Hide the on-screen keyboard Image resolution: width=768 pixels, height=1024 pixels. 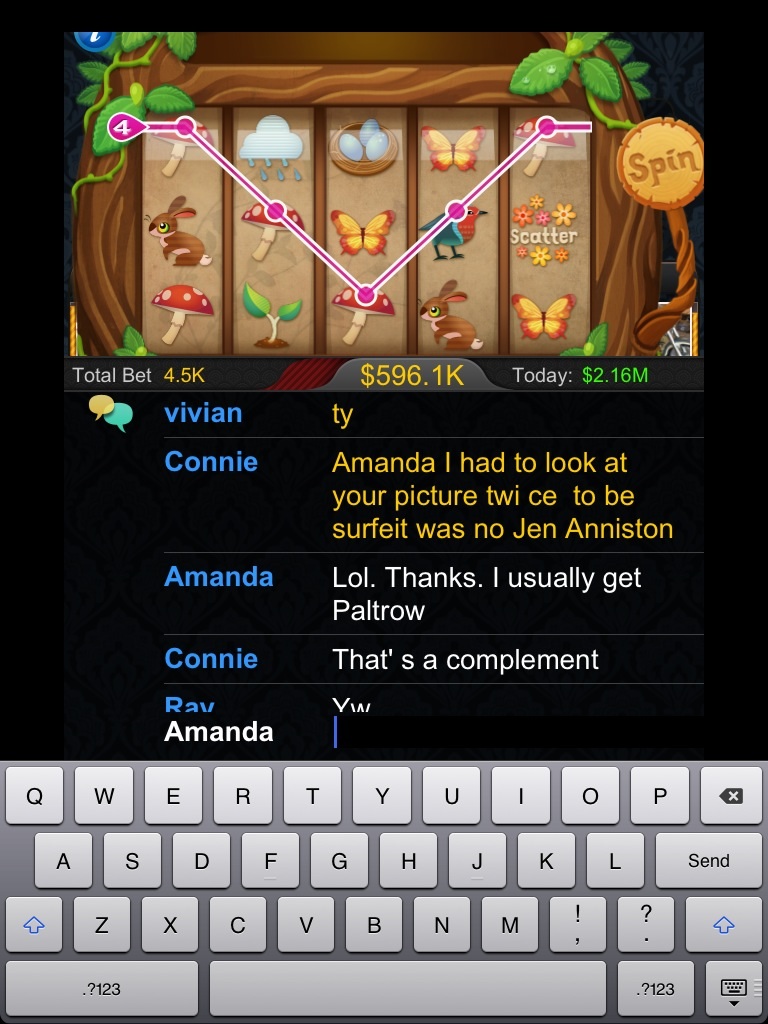click(733, 989)
